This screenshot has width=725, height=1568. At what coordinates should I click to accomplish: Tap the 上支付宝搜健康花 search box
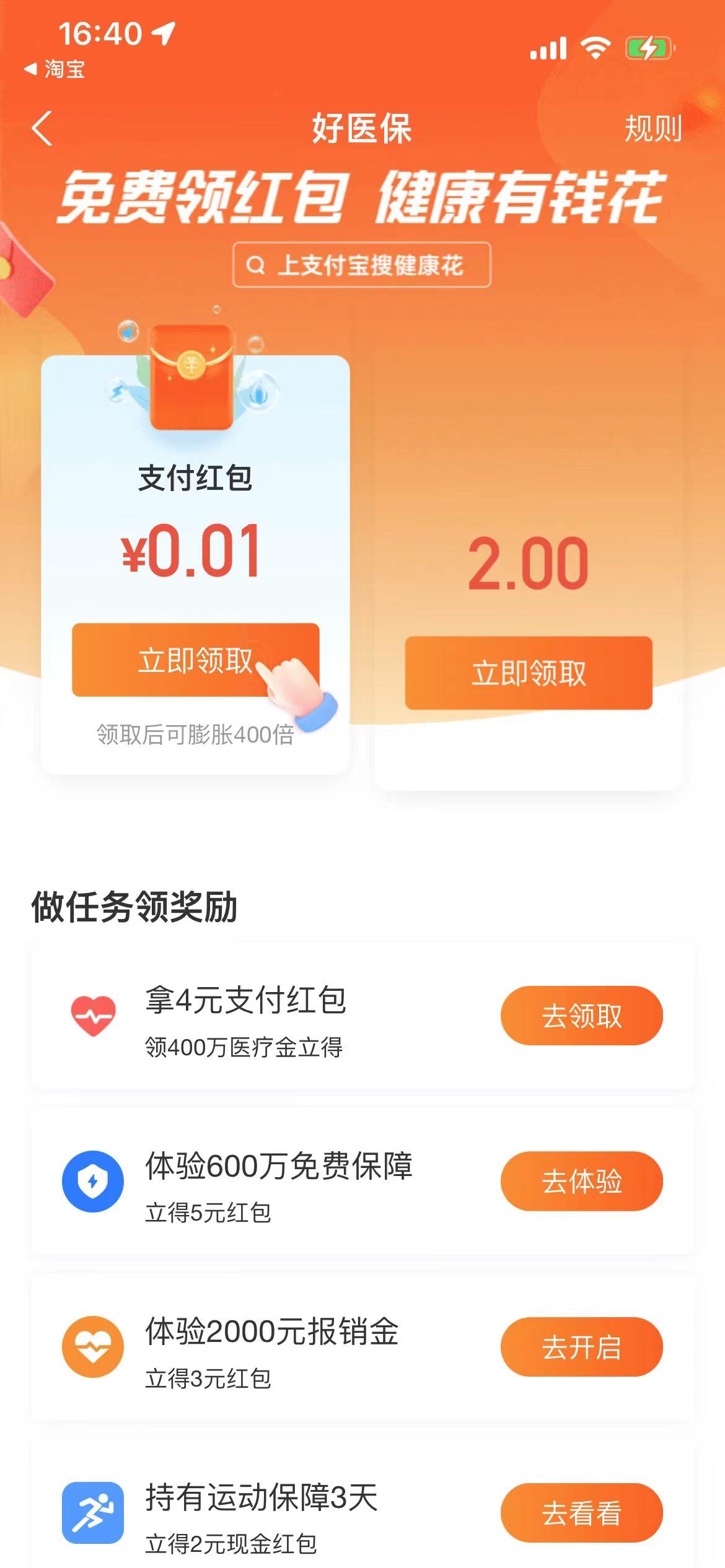pos(362,265)
